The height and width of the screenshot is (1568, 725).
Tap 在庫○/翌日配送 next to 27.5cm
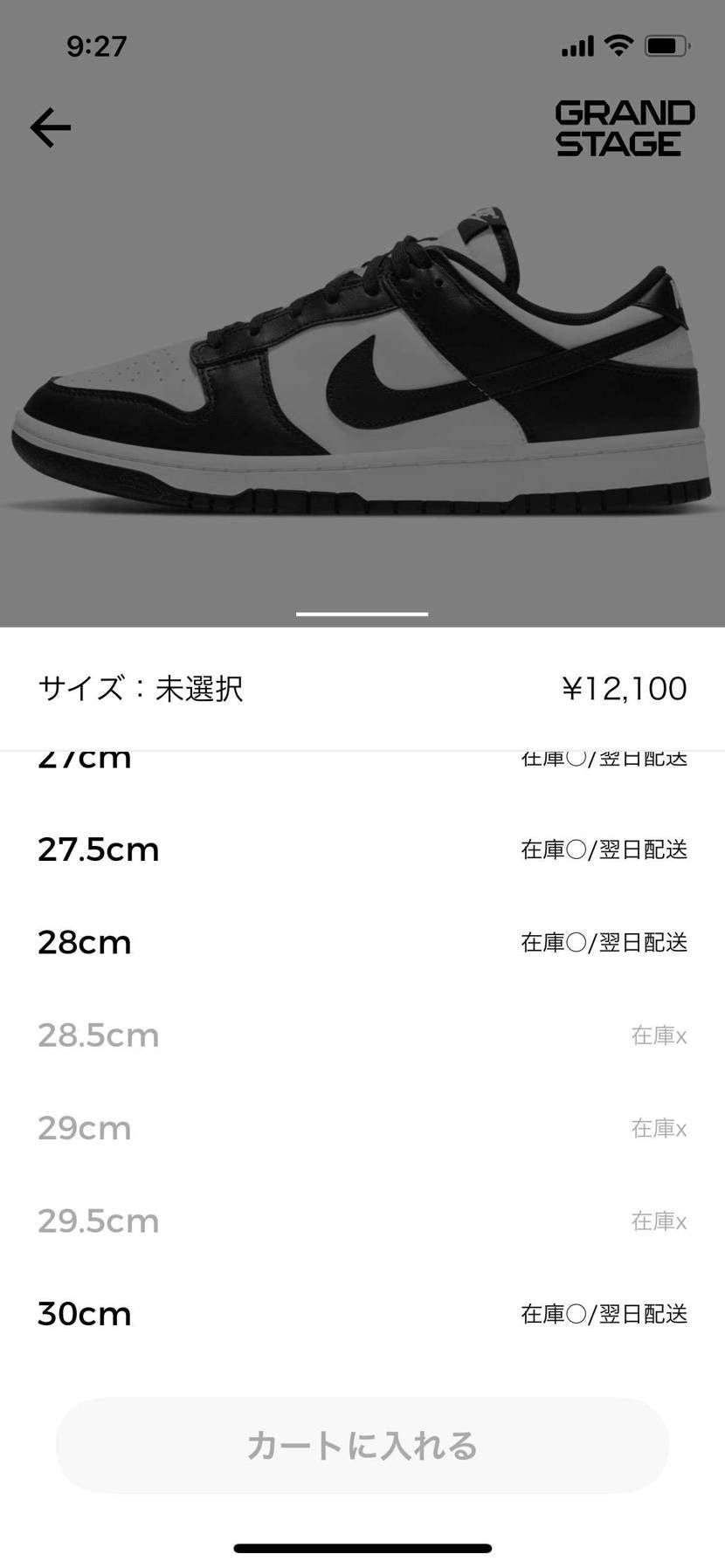[604, 849]
